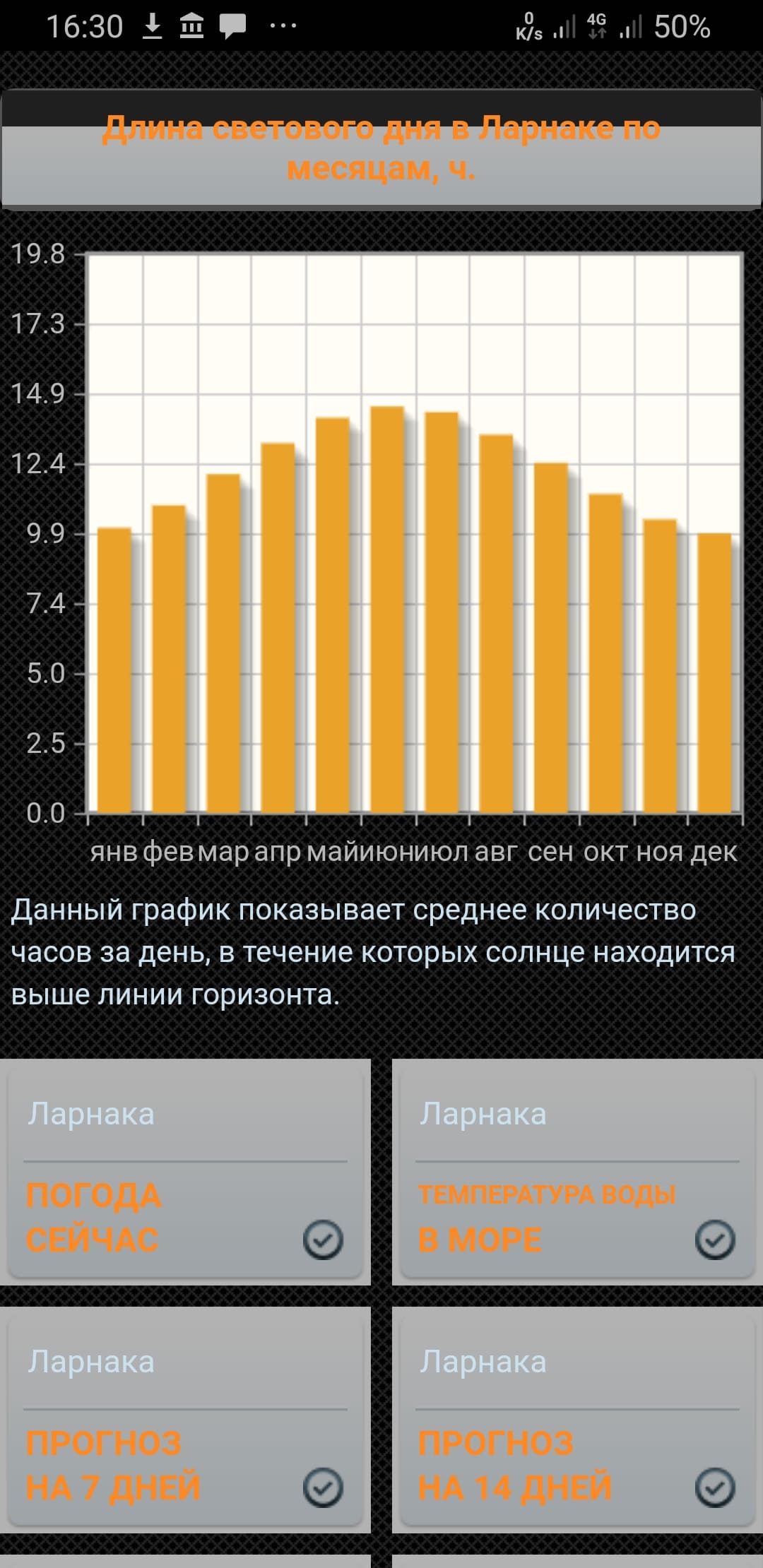763x1568 pixels.
Task: Open Ларнака 'Погода сейчас' card
Action: pos(185,1172)
